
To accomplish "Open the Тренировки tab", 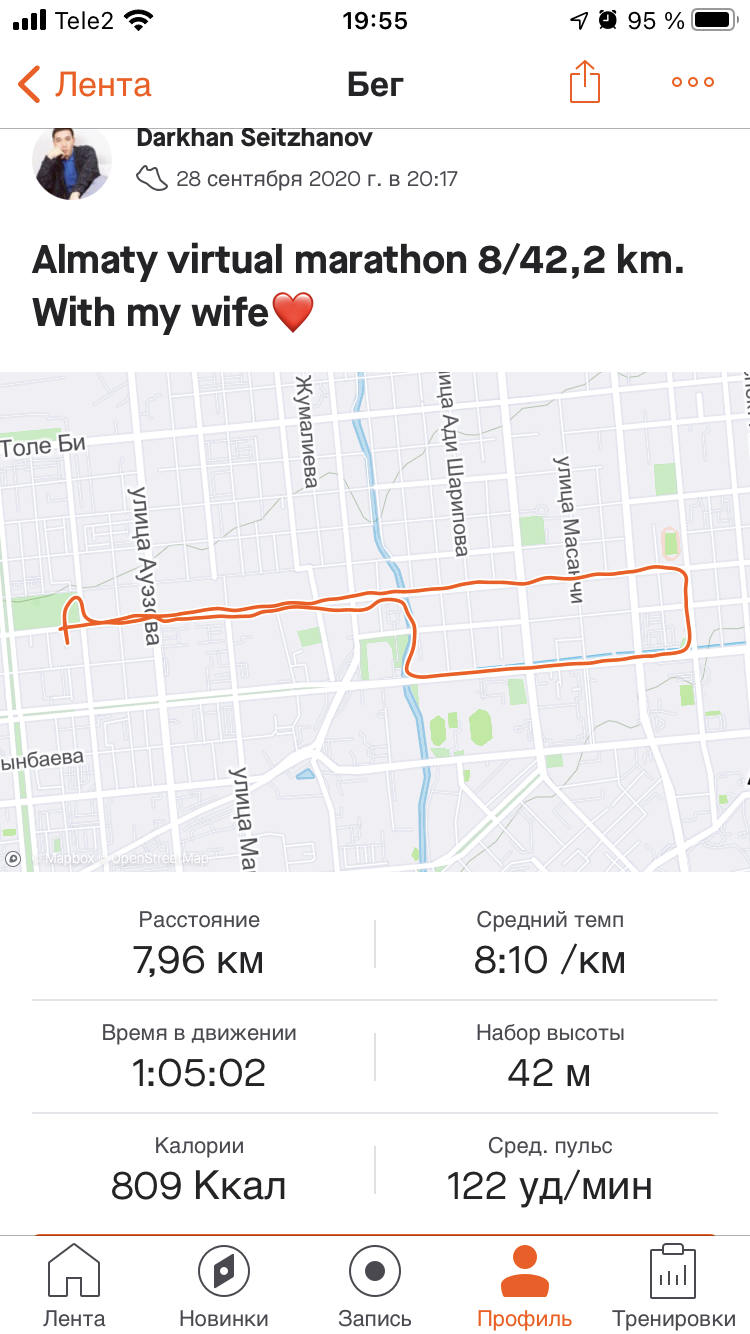I will [673, 1286].
